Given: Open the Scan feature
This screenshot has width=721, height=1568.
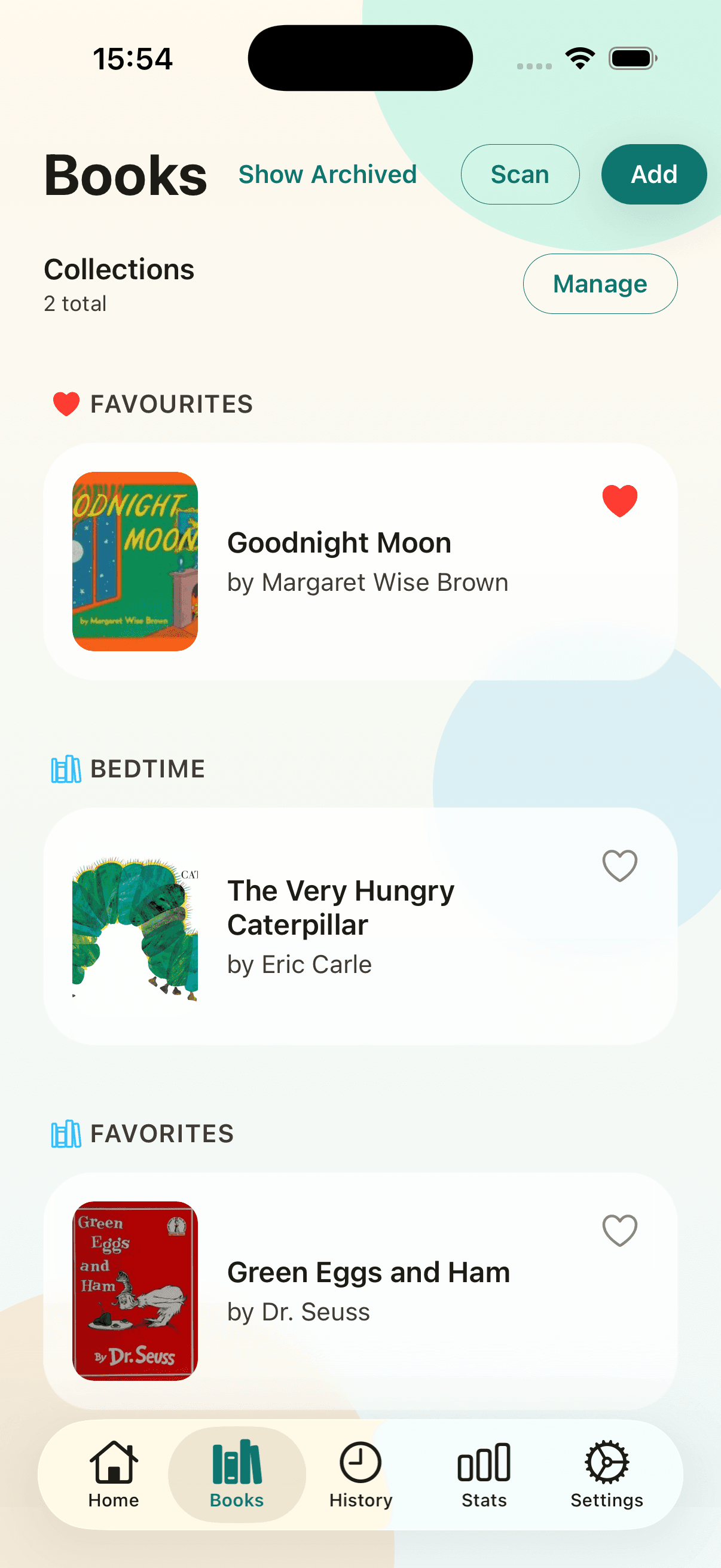Looking at the screenshot, I should [x=520, y=174].
